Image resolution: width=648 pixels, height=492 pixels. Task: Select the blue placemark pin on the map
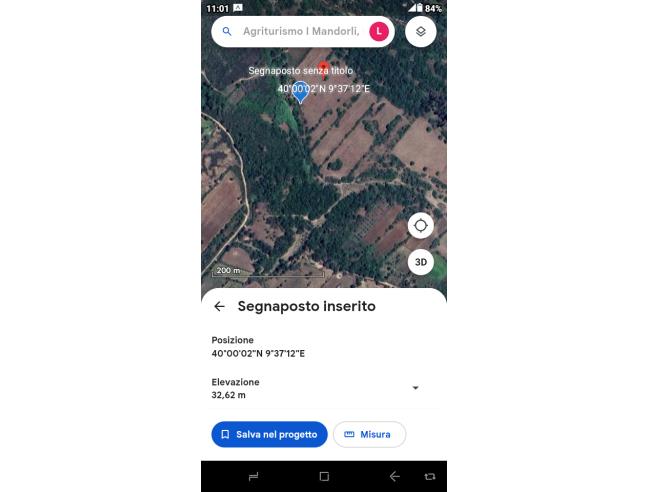point(299,93)
